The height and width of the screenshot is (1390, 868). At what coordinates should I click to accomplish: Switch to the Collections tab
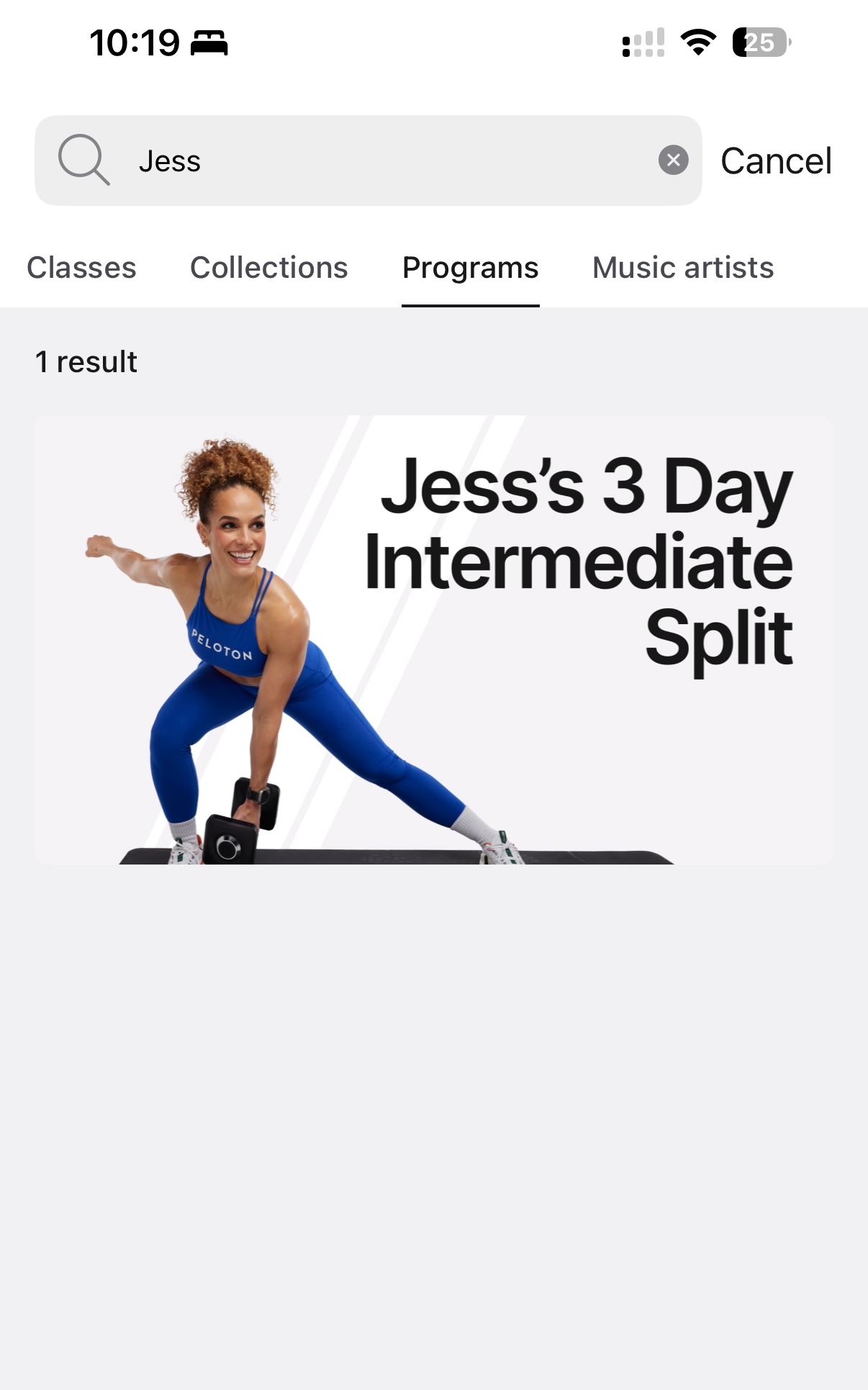click(x=268, y=268)
